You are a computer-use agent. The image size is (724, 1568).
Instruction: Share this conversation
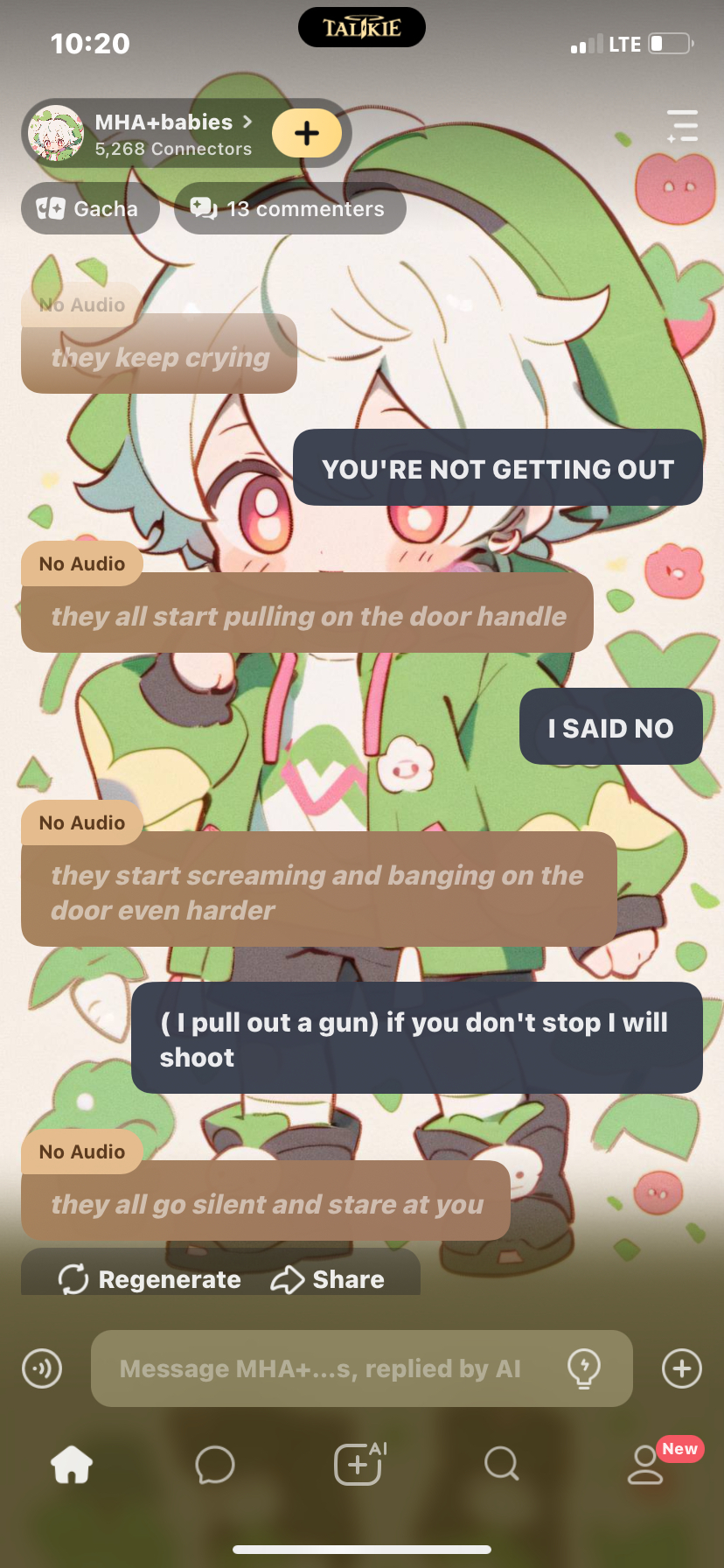pyautogui.click(x=328, y=1279)
